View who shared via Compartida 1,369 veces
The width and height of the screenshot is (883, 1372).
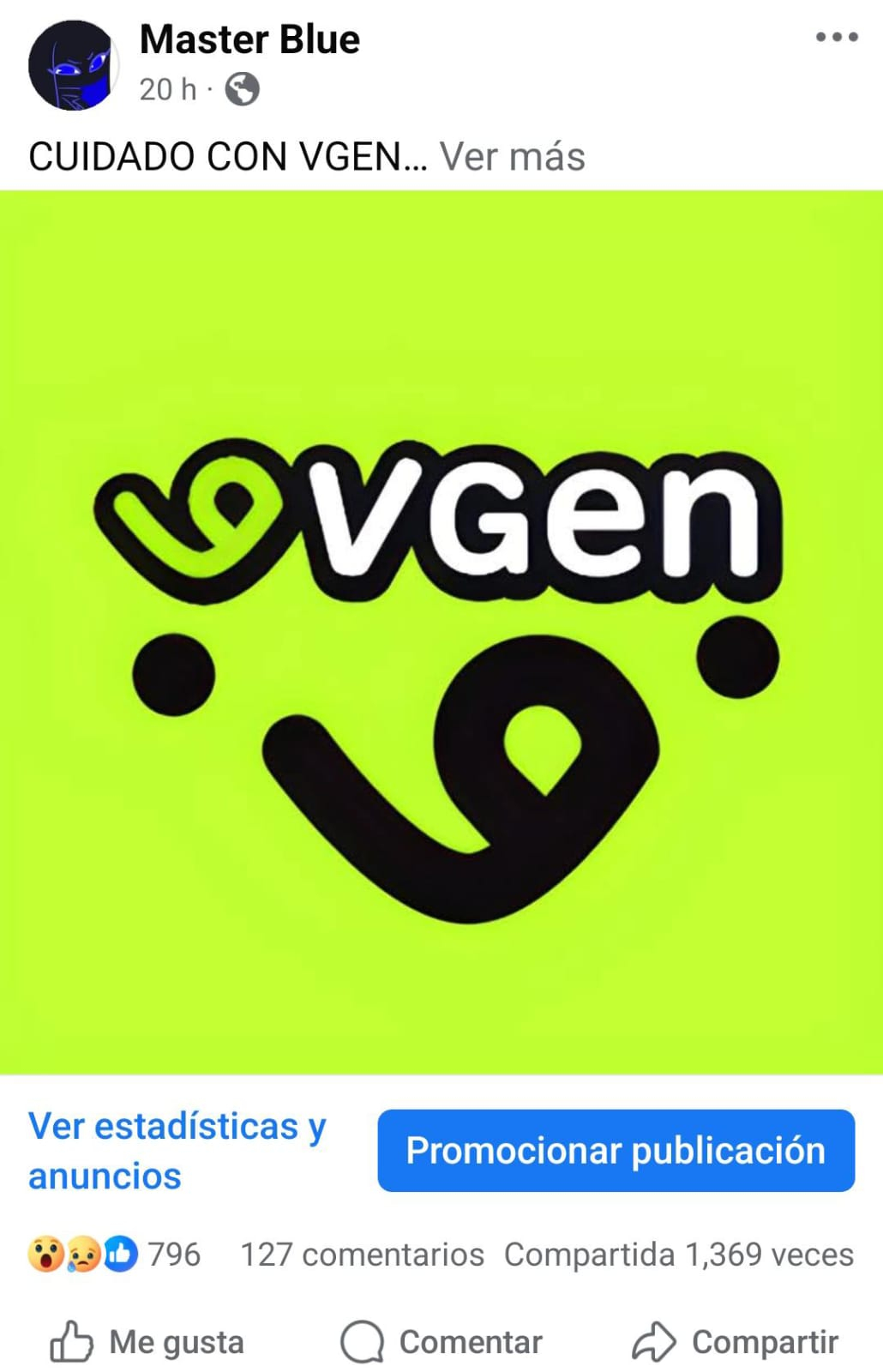678,1255
